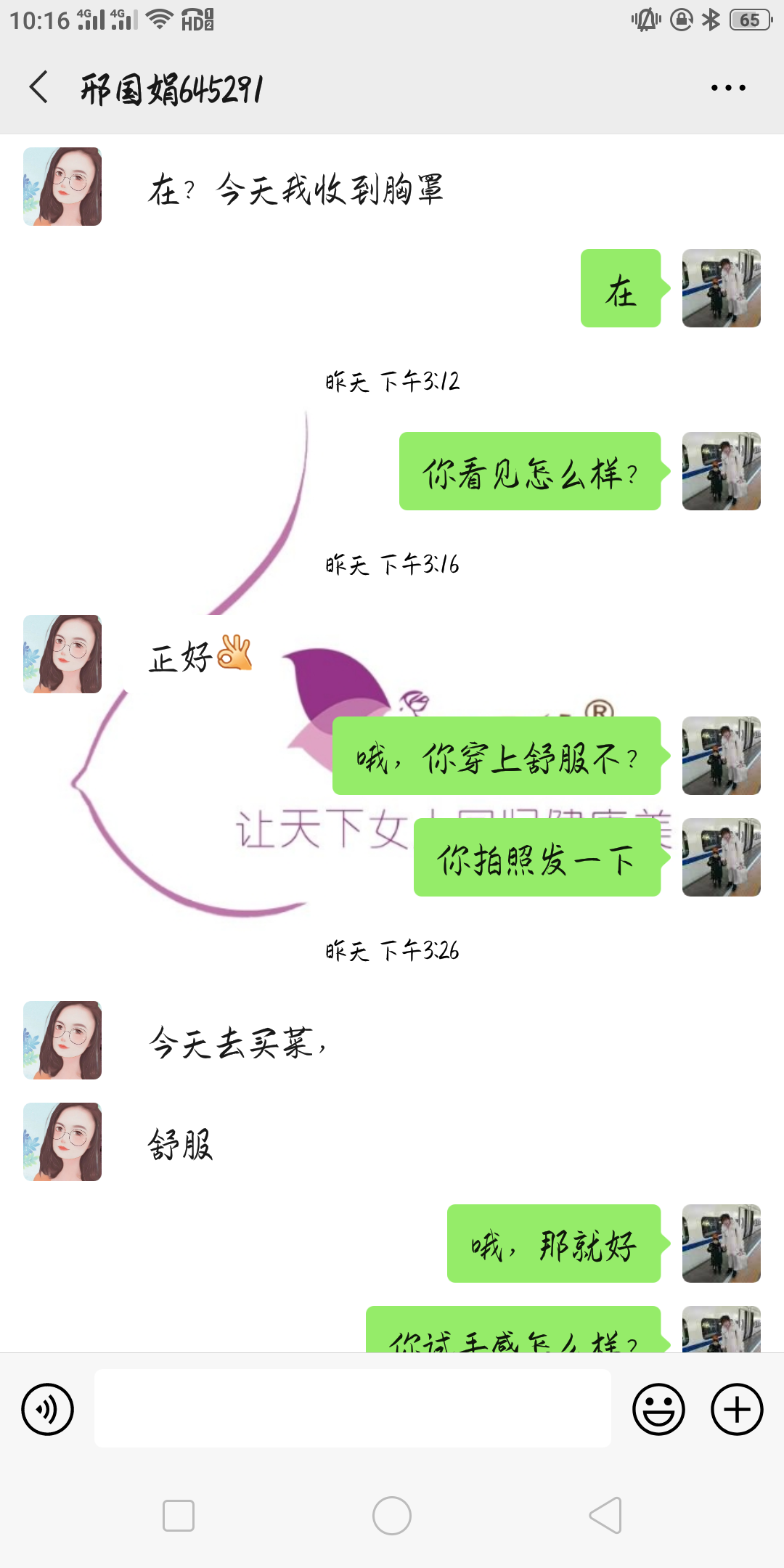The height and width of the screenshot is (1568, 784).
Task: Open the plus attachments menu
Action: tap(736, 1410)
